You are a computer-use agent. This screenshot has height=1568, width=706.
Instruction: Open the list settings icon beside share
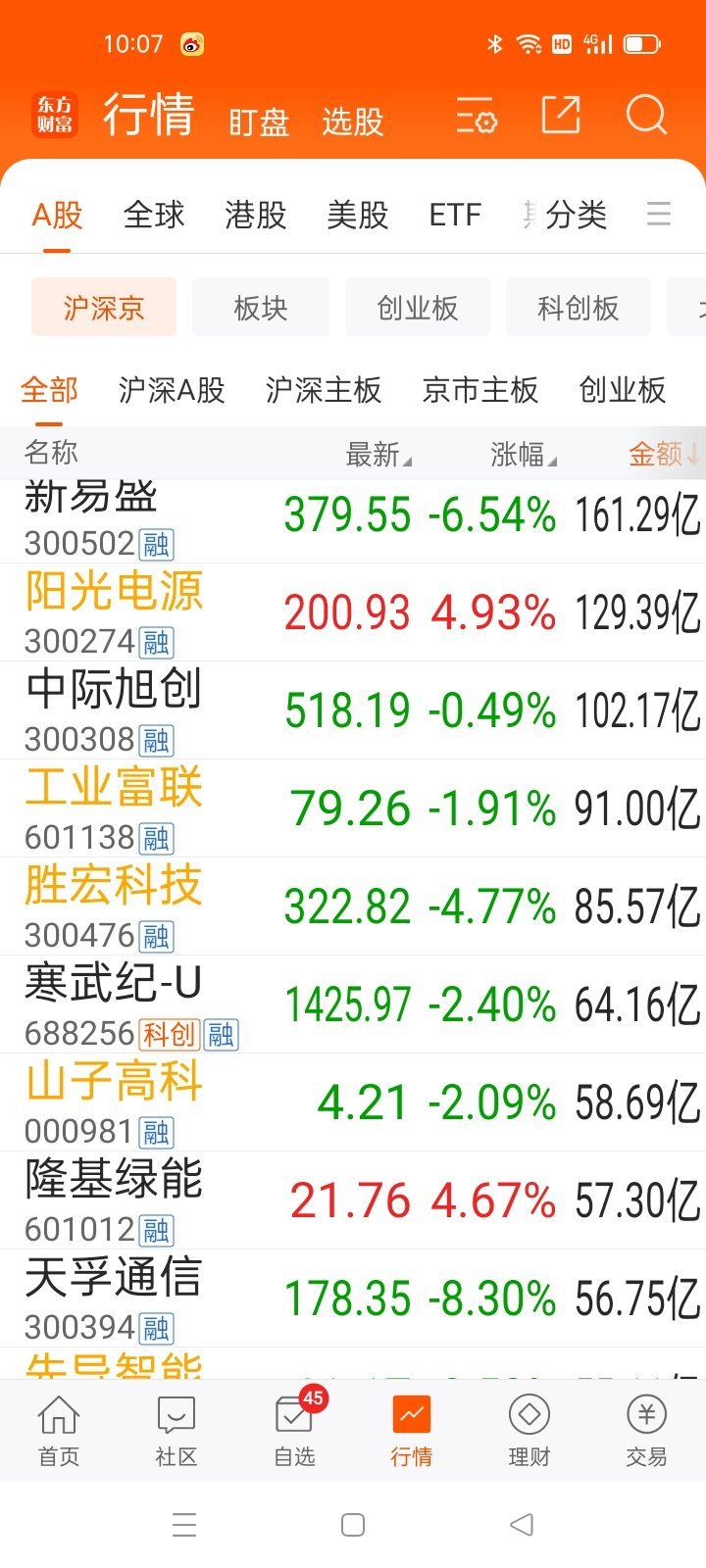coord(477,118)
